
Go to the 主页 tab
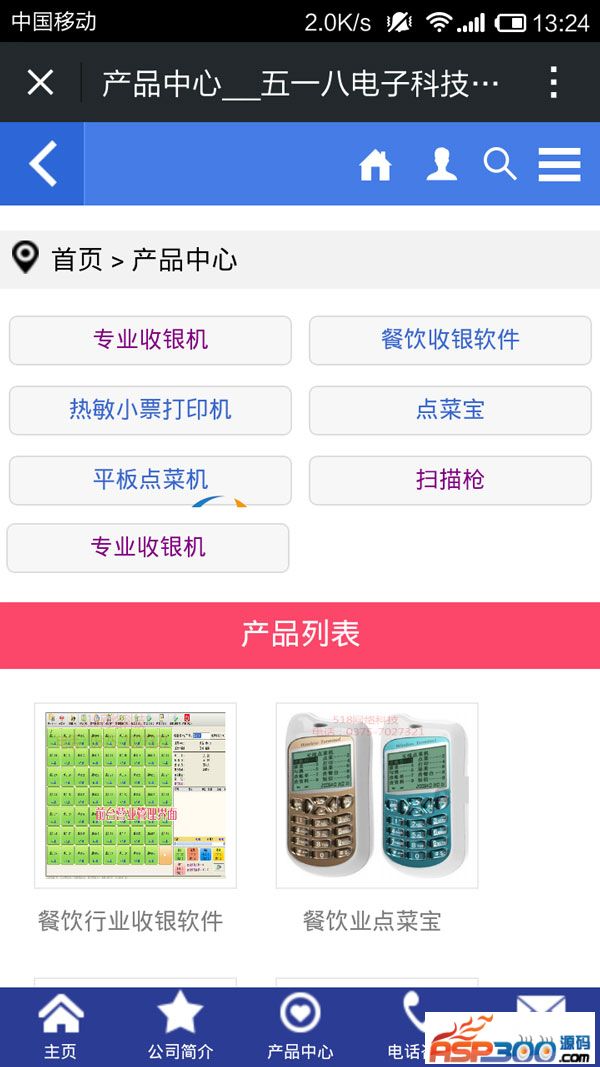click(x=60, y=1027)
